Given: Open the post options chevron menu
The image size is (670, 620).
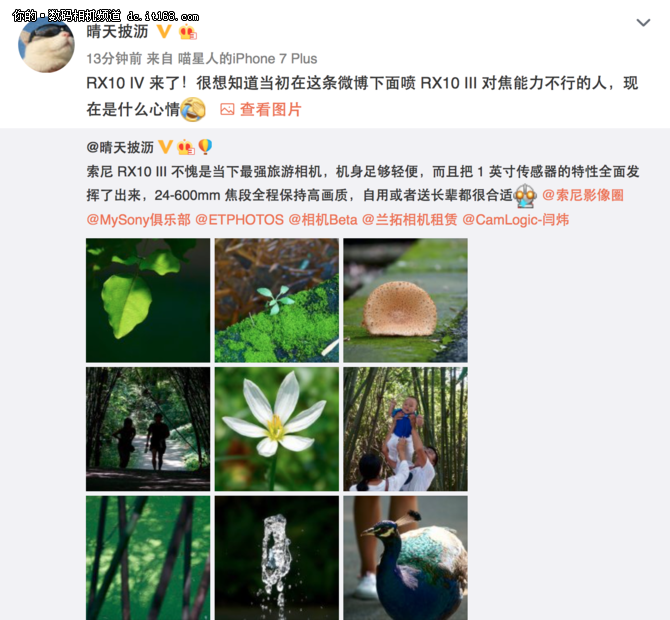Looking at the screenshot, I should pos(643,23).
